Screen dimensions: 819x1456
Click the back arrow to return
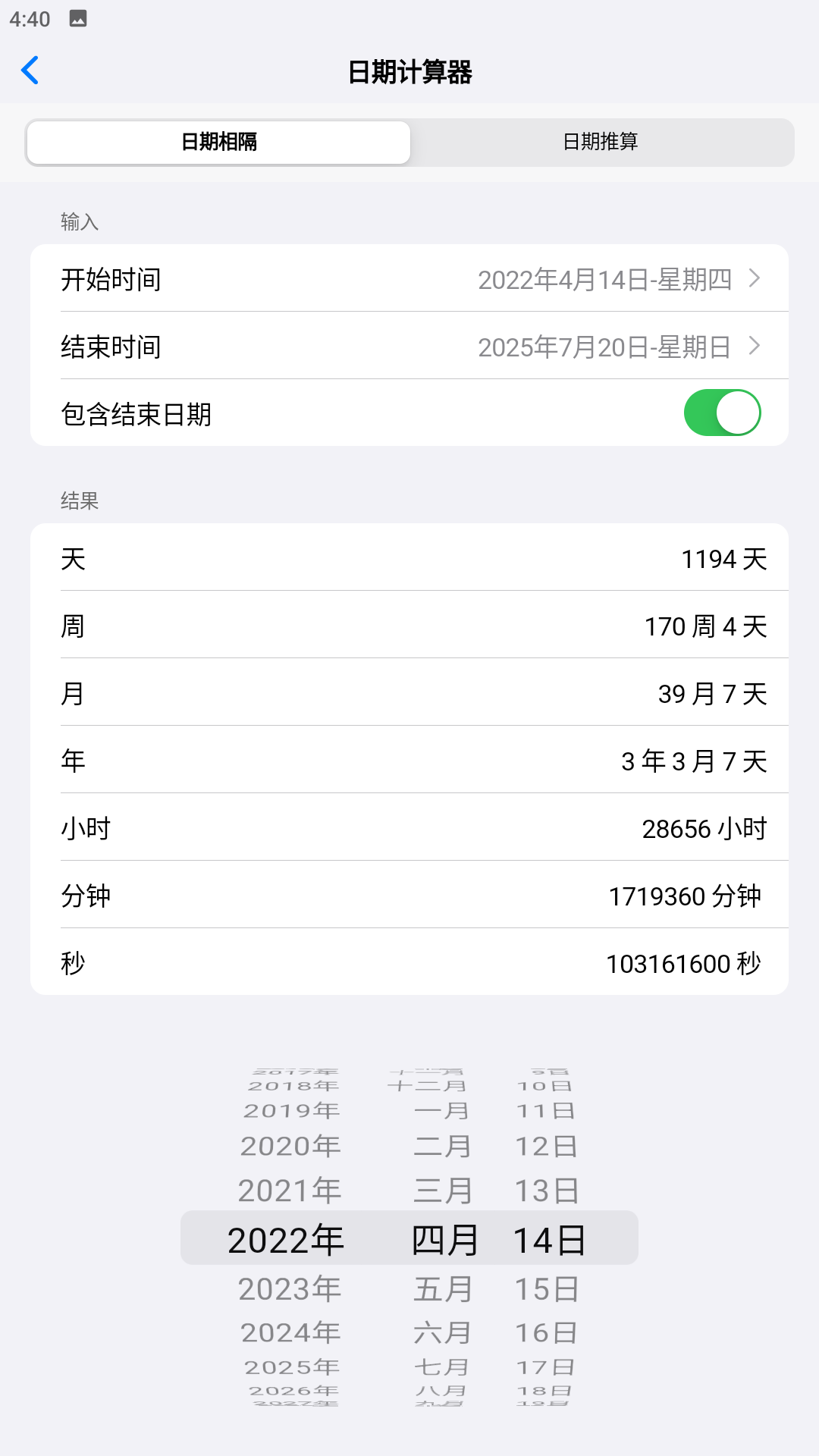tap(30, 71)
